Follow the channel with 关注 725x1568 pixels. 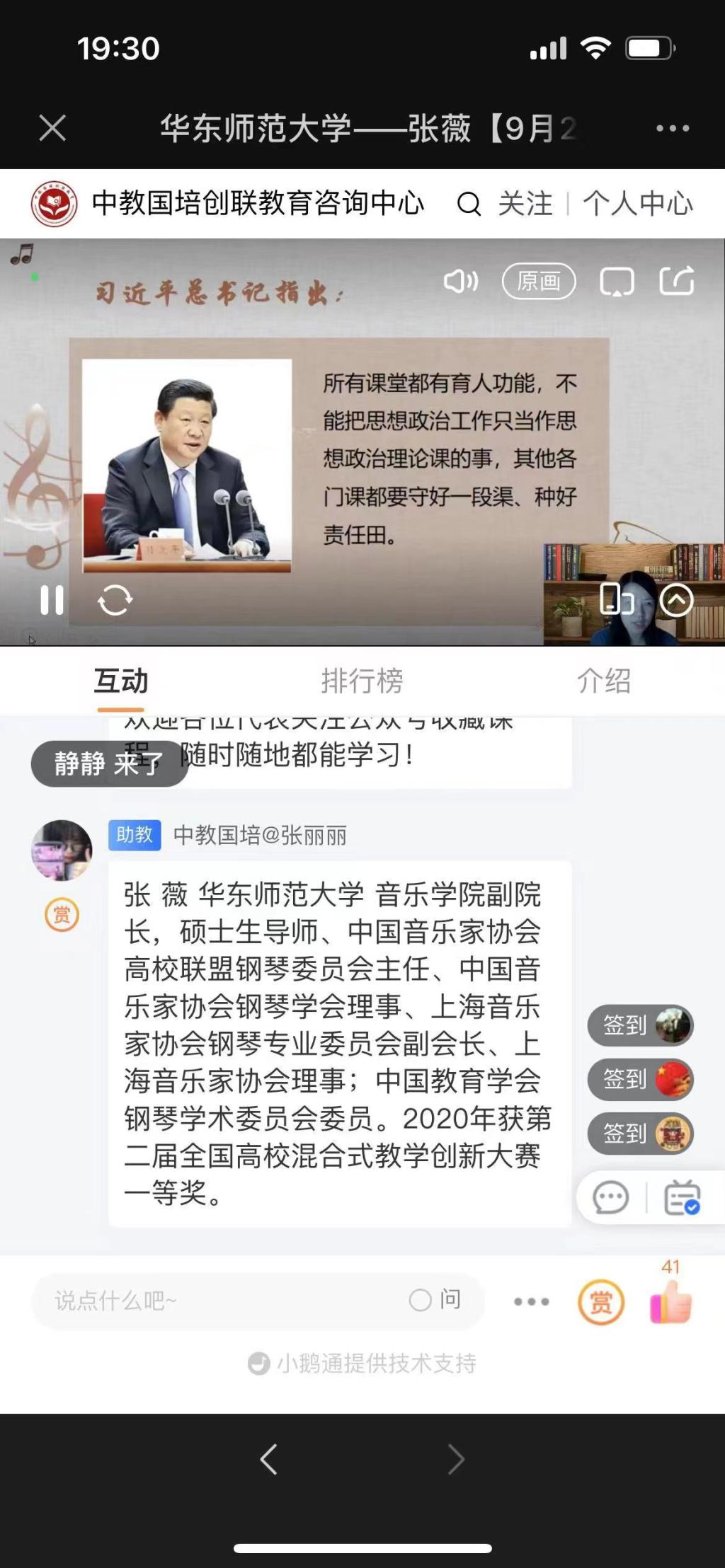click(x=525, y=204)
